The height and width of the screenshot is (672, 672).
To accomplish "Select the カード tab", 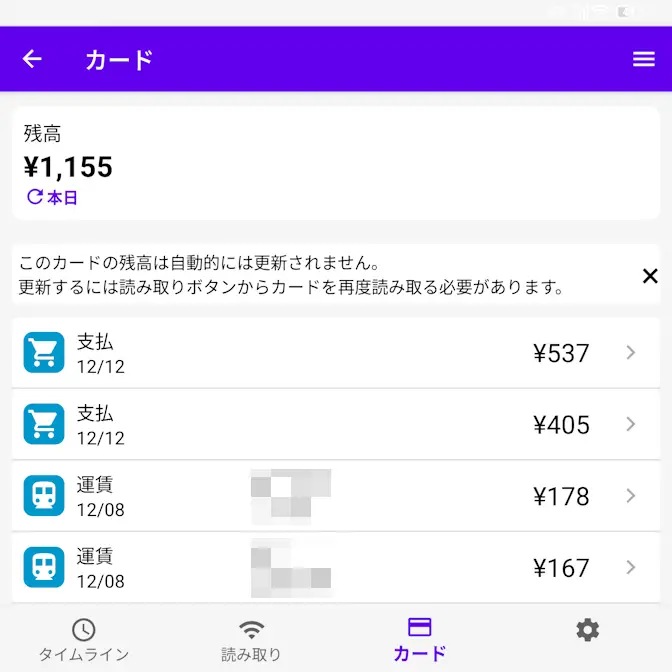I will click(x=420, y=640).
